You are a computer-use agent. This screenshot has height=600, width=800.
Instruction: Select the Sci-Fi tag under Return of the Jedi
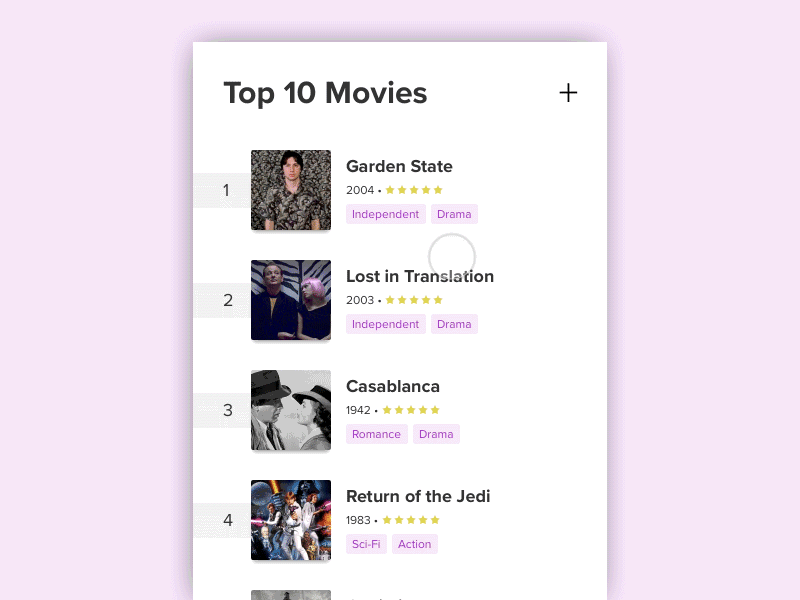click(x=366, y=544)
